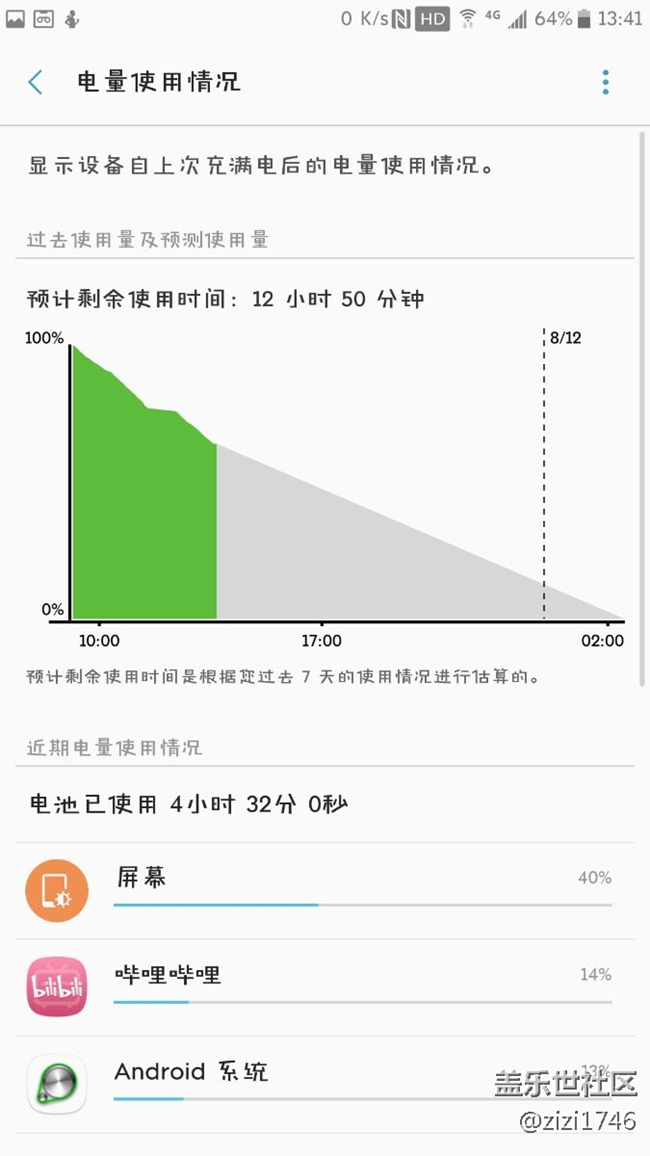Screen dimensions: 650x1156
Task: Open Android 系统 battery usage details
Action: 324,1084
